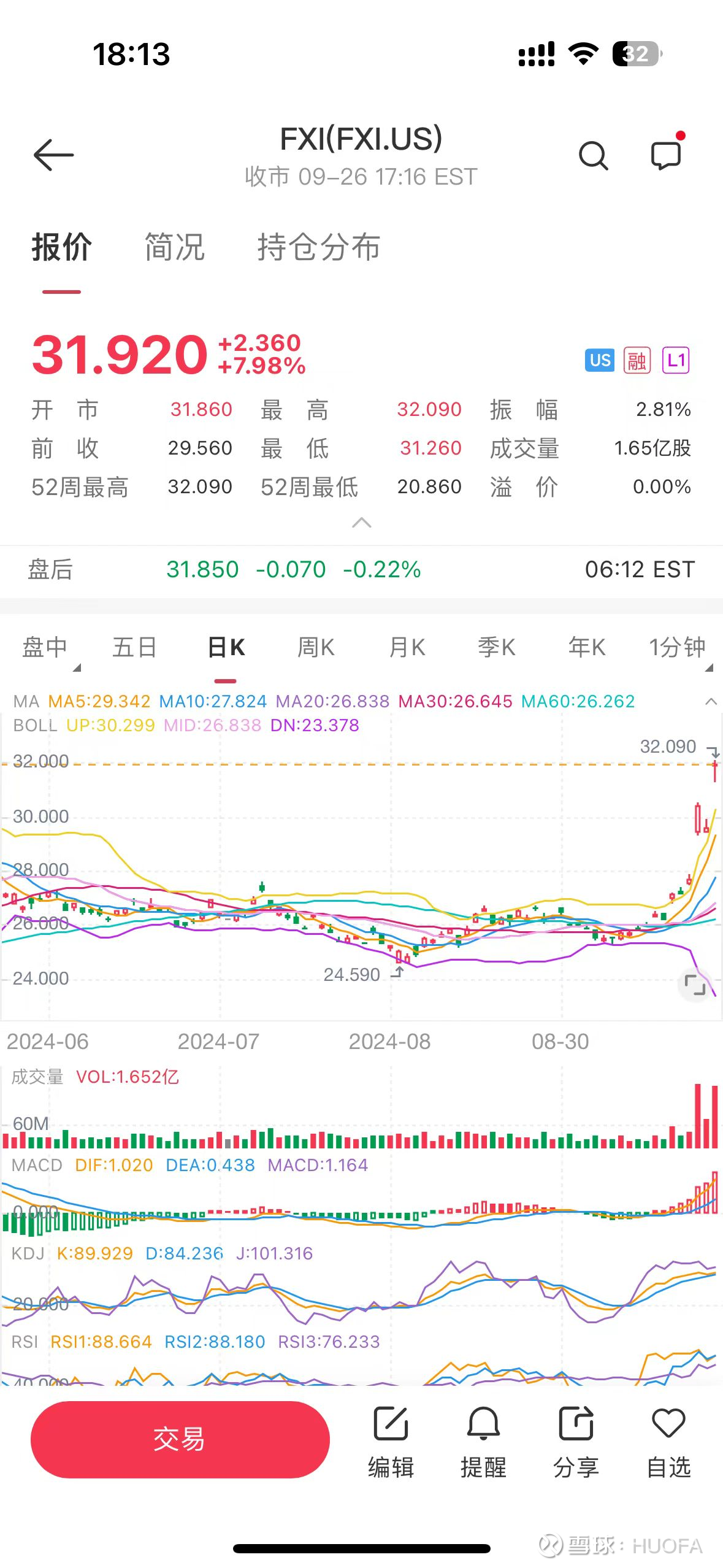Image resolution: width=723 pixels, height=1568 pixels.
Task: Tap the 融 margin badge
Action: [x=637, y=360]
